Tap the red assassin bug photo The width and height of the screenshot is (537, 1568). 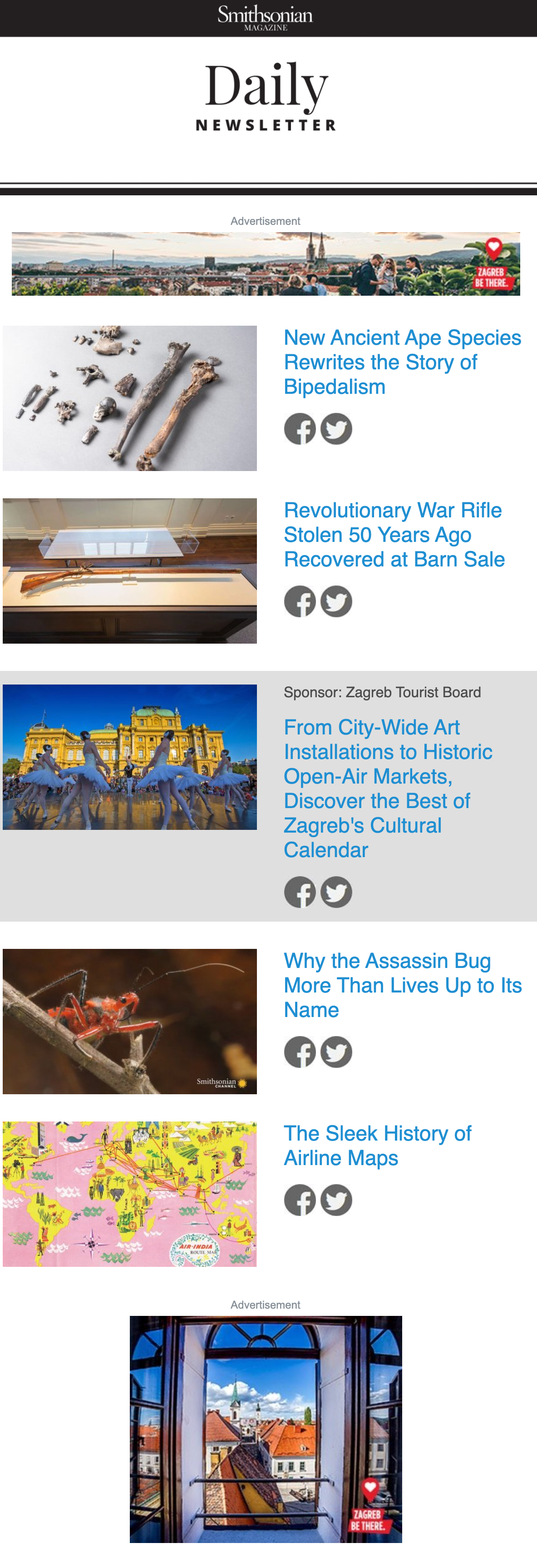(129, 1022)
